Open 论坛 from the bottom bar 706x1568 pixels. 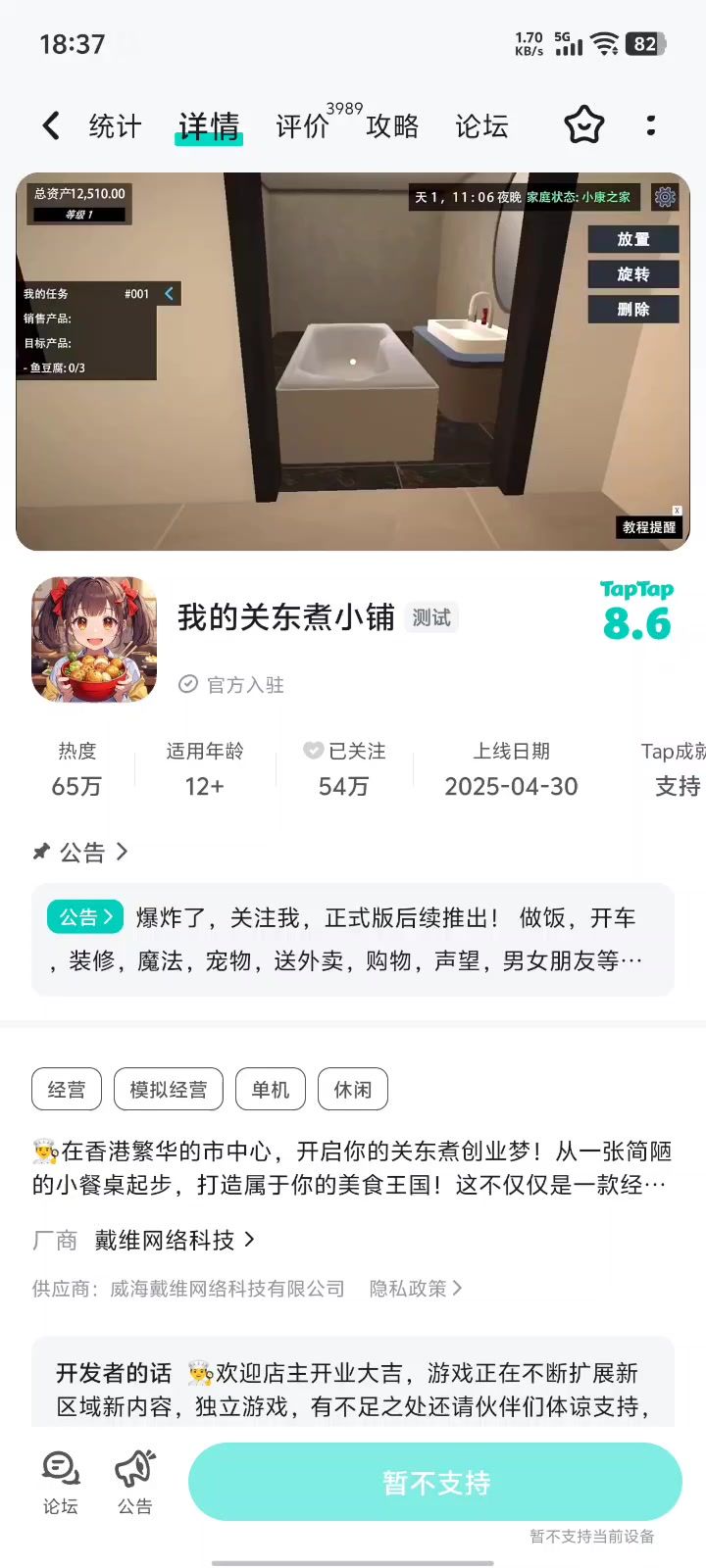tap(61, 1482)
